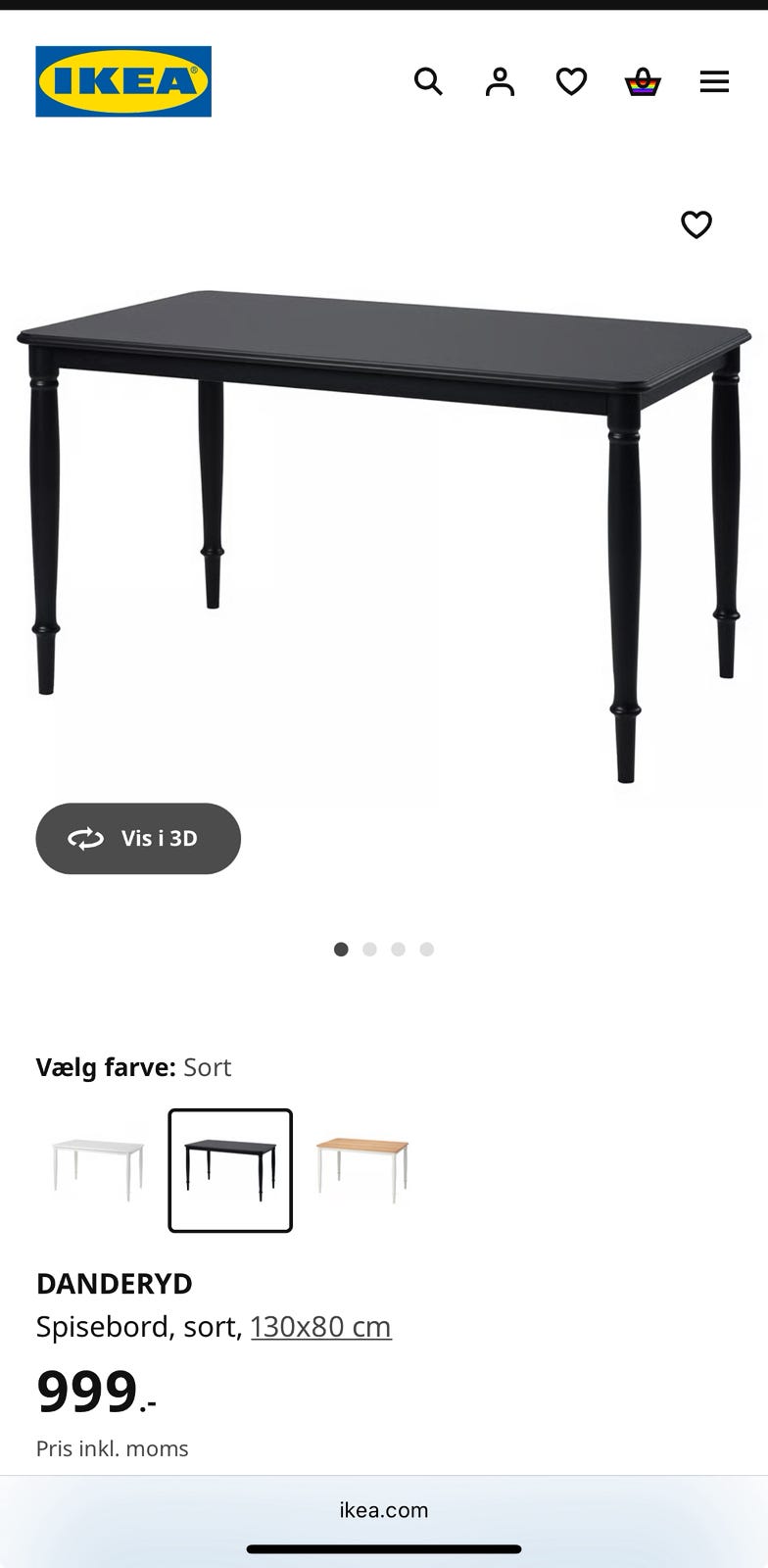Screen dimensions: 768x1568
Task: Open the hamburger menu
Action: [x=714, y=81]
